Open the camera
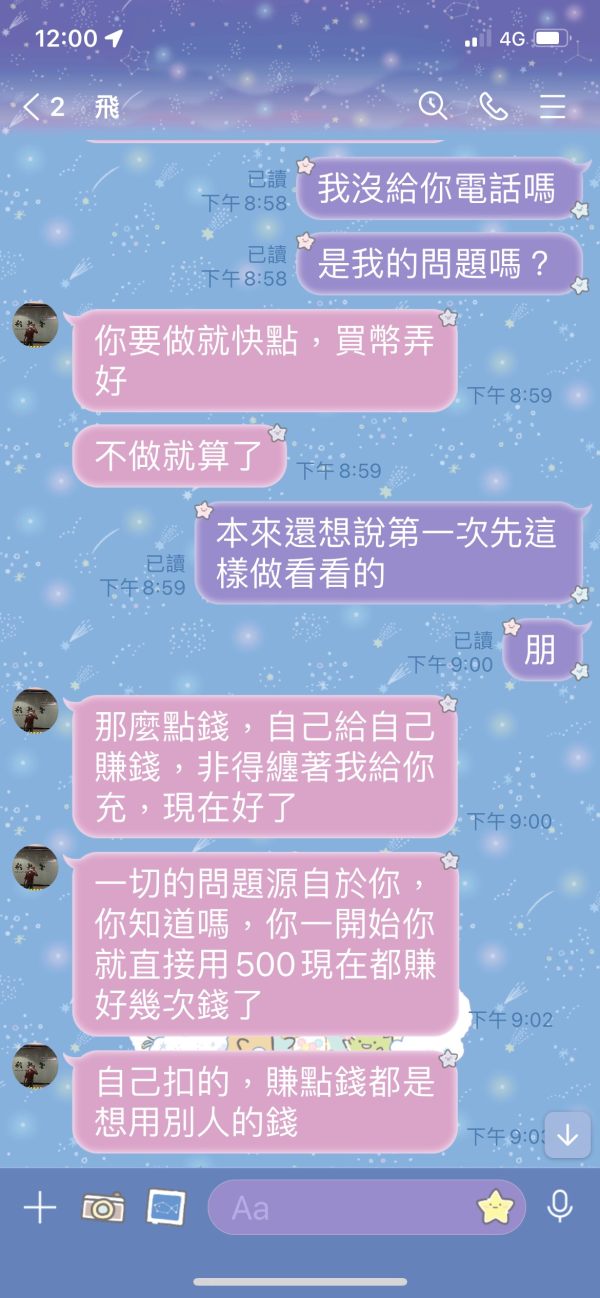The width and height of the screenshot is (600, 1298). click(103, 1208)
